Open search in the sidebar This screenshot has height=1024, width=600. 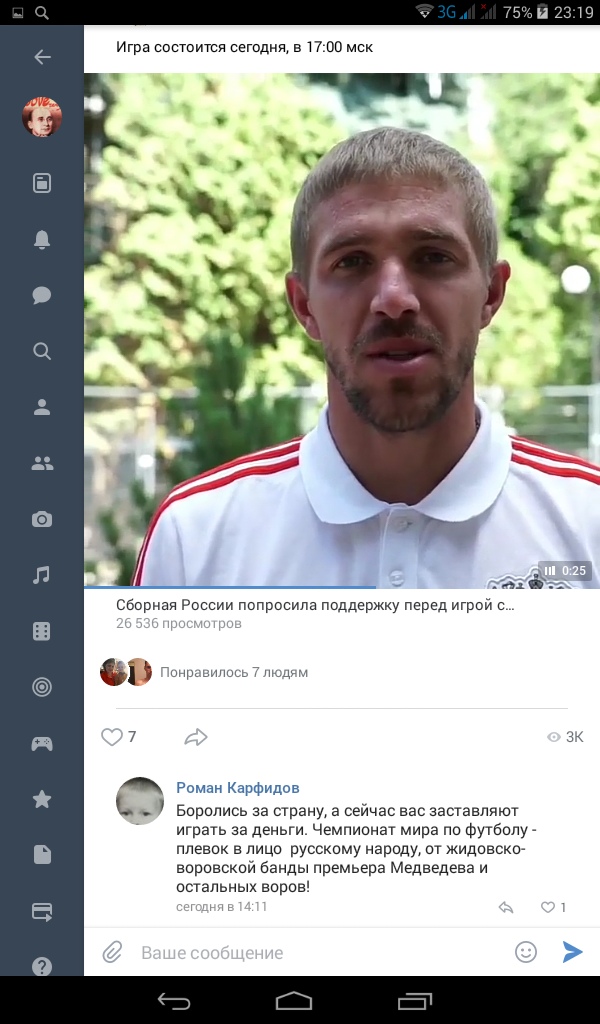click(42, 351)
